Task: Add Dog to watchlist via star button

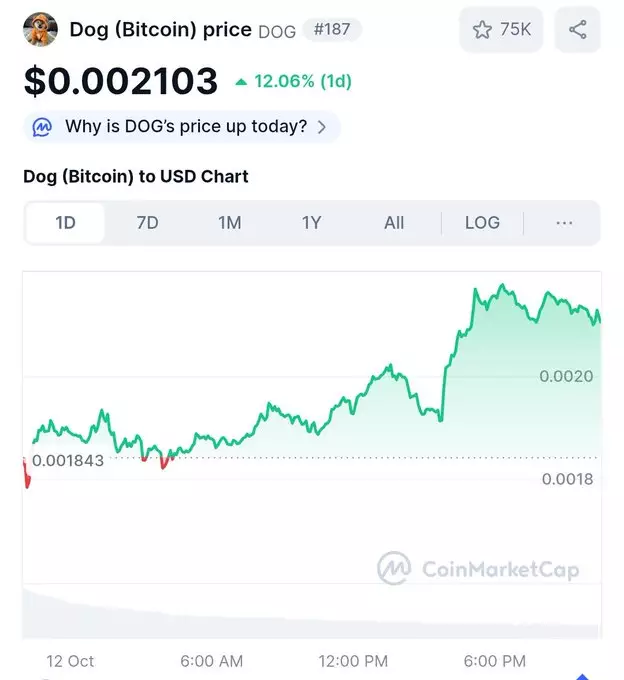Action: pos(500,30)
